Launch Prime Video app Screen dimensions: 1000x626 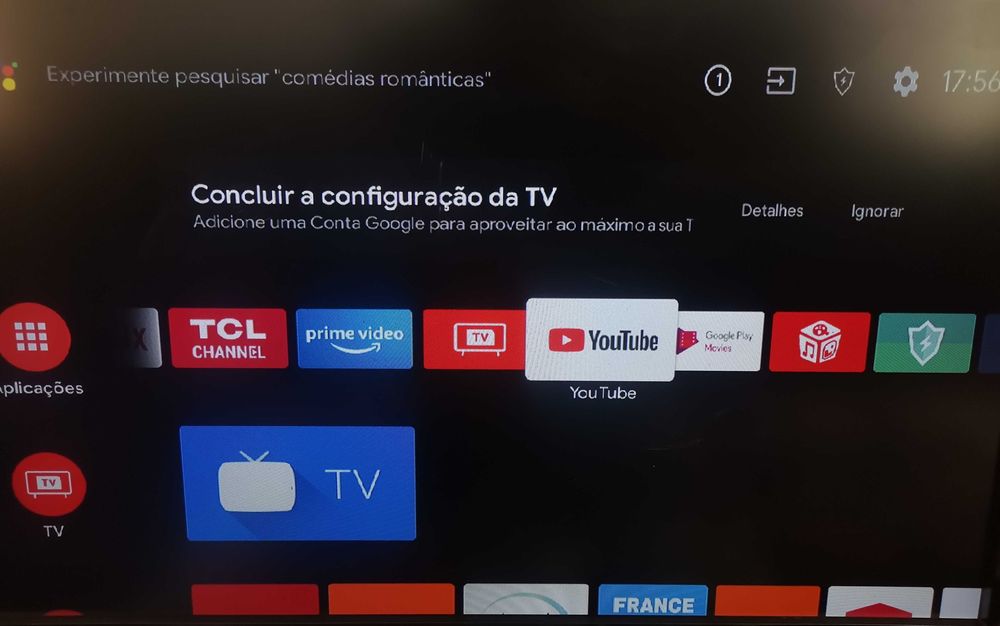[354, 339]
